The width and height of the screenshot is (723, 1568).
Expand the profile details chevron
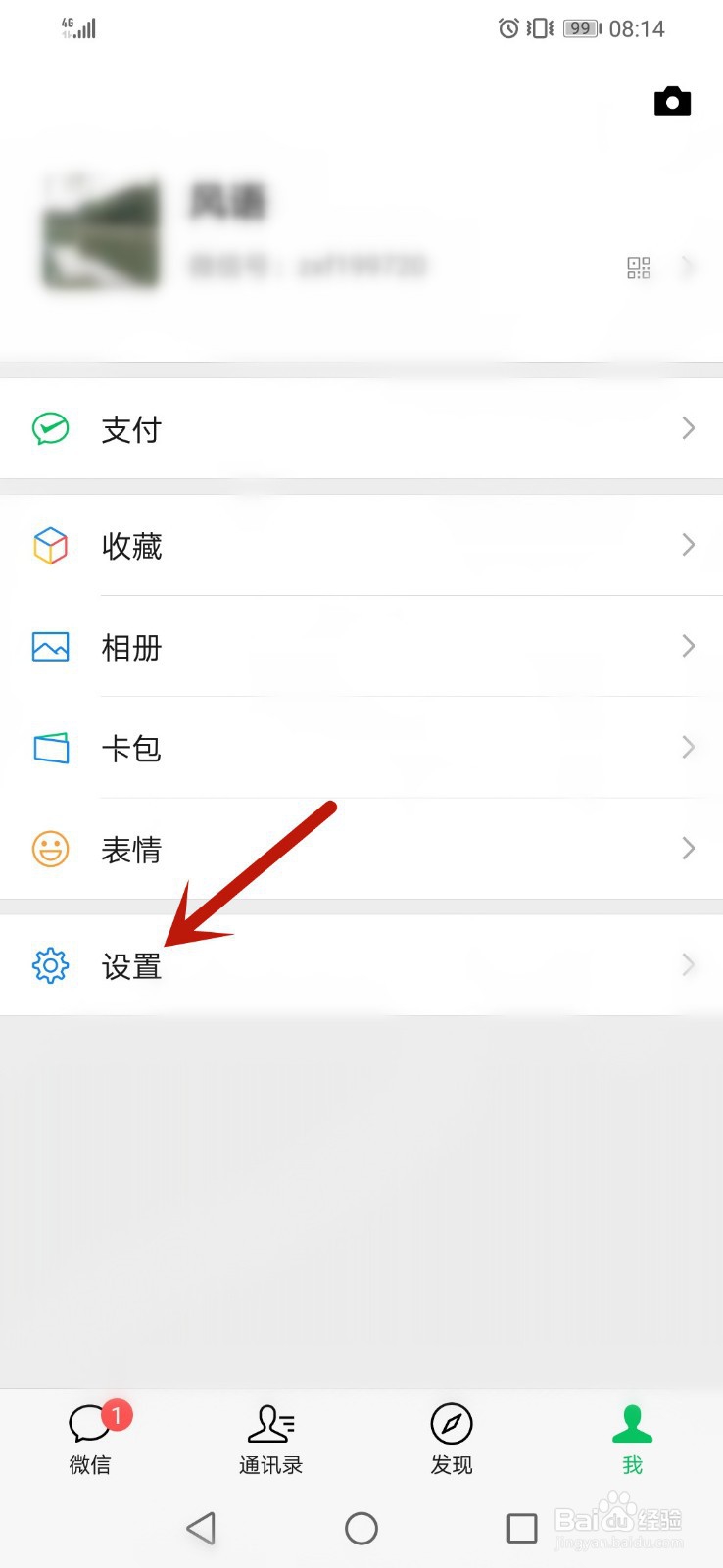(x=687, y=268)
